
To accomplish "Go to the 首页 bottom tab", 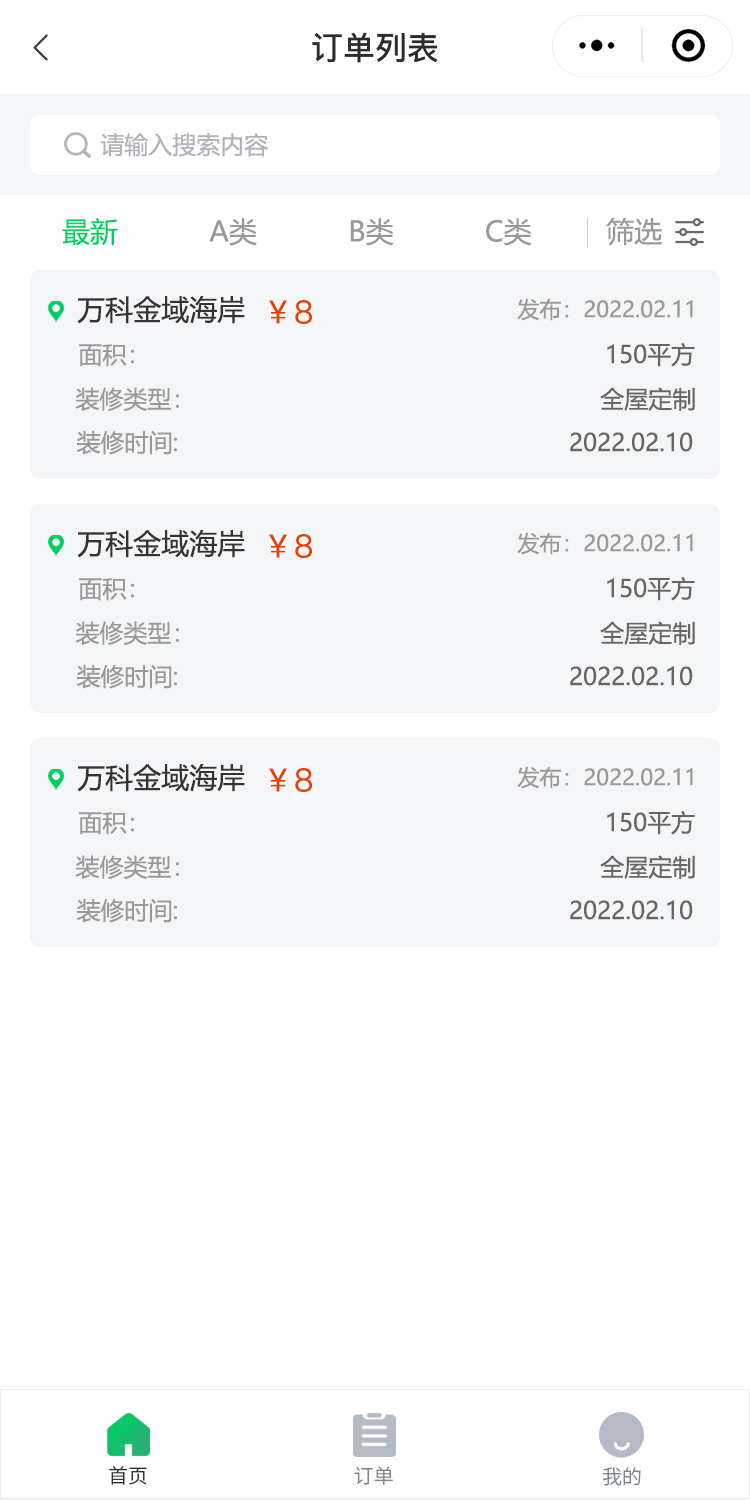I will (x=128, y=1448).
